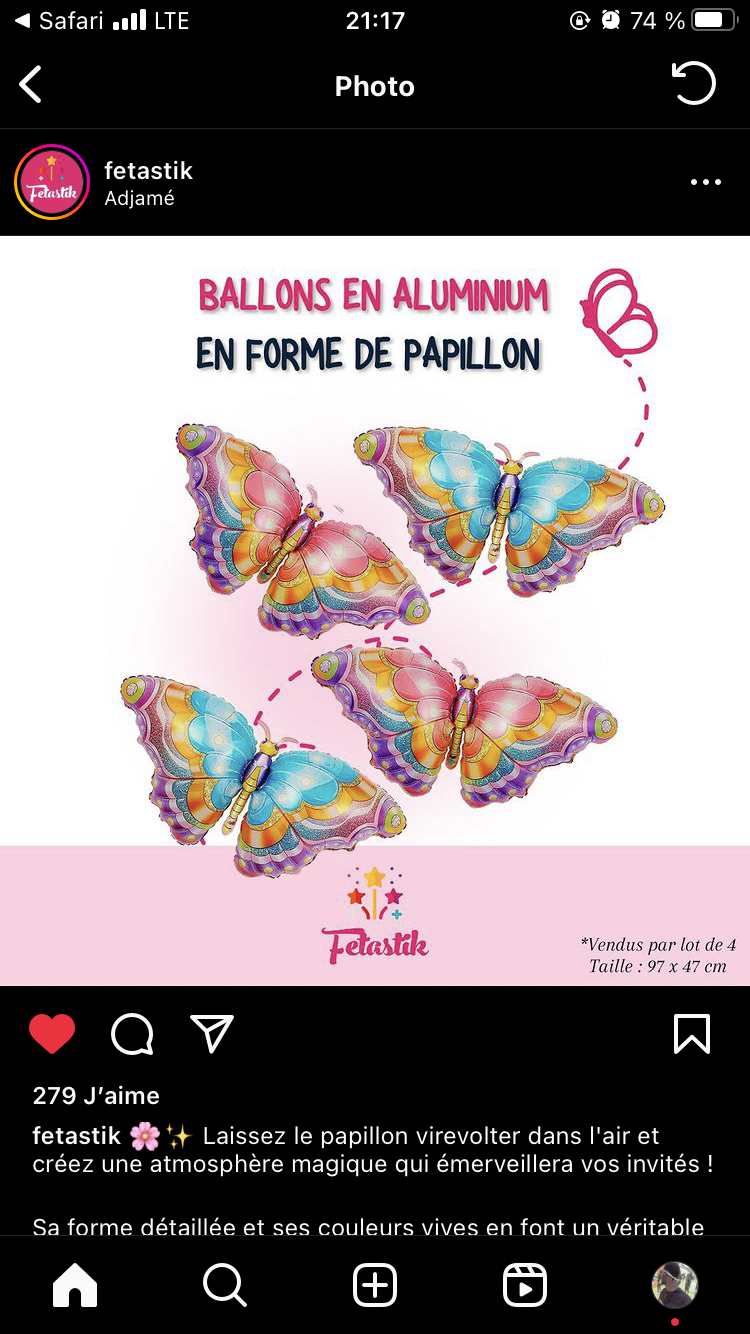Open the butterfly balloons post image

375,611
